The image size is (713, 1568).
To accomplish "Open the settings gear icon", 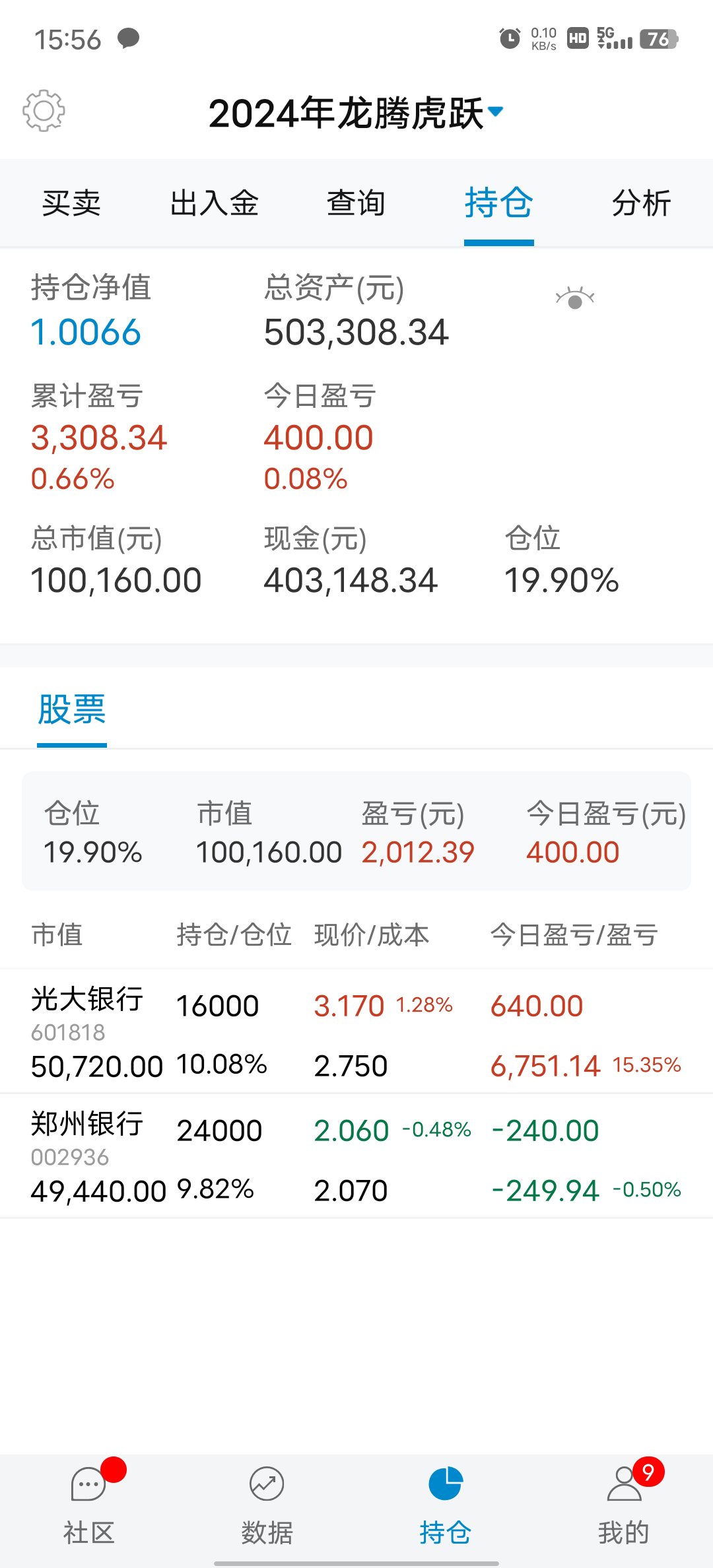I will [x=44, y=111].
